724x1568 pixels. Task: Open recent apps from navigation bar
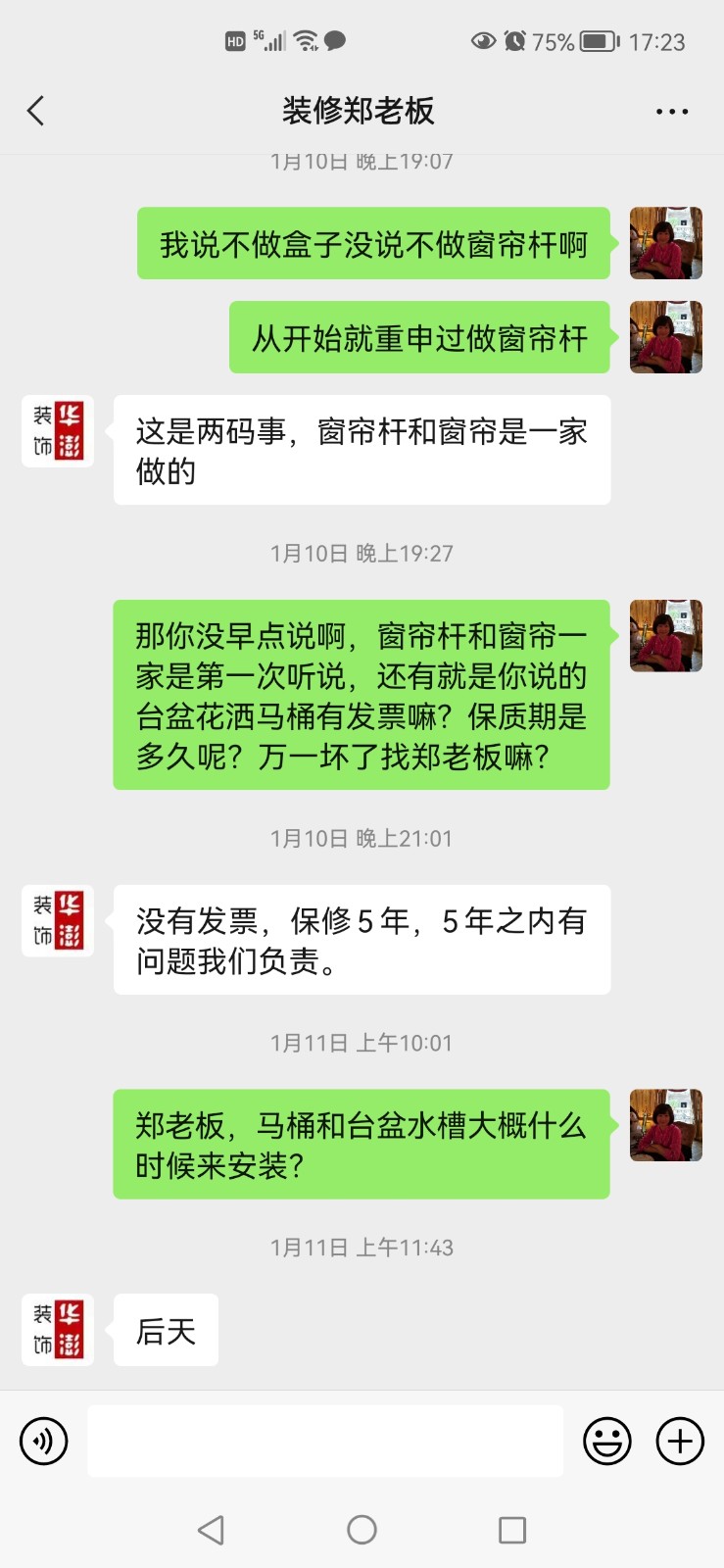(x=512, y=1530)
